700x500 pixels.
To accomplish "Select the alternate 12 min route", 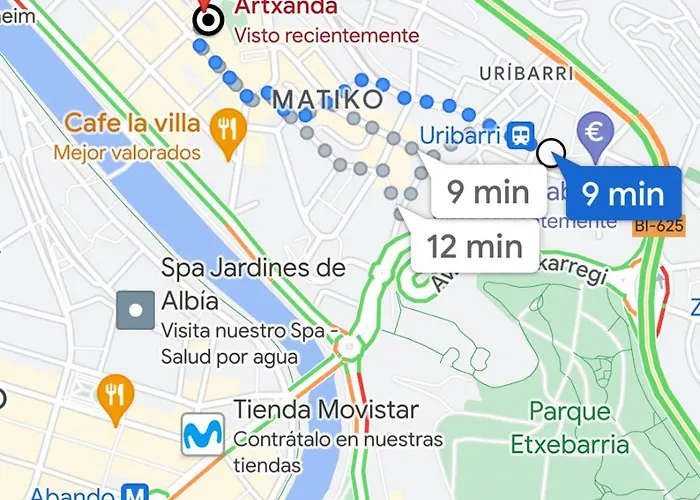I will [x=474, y=244].
